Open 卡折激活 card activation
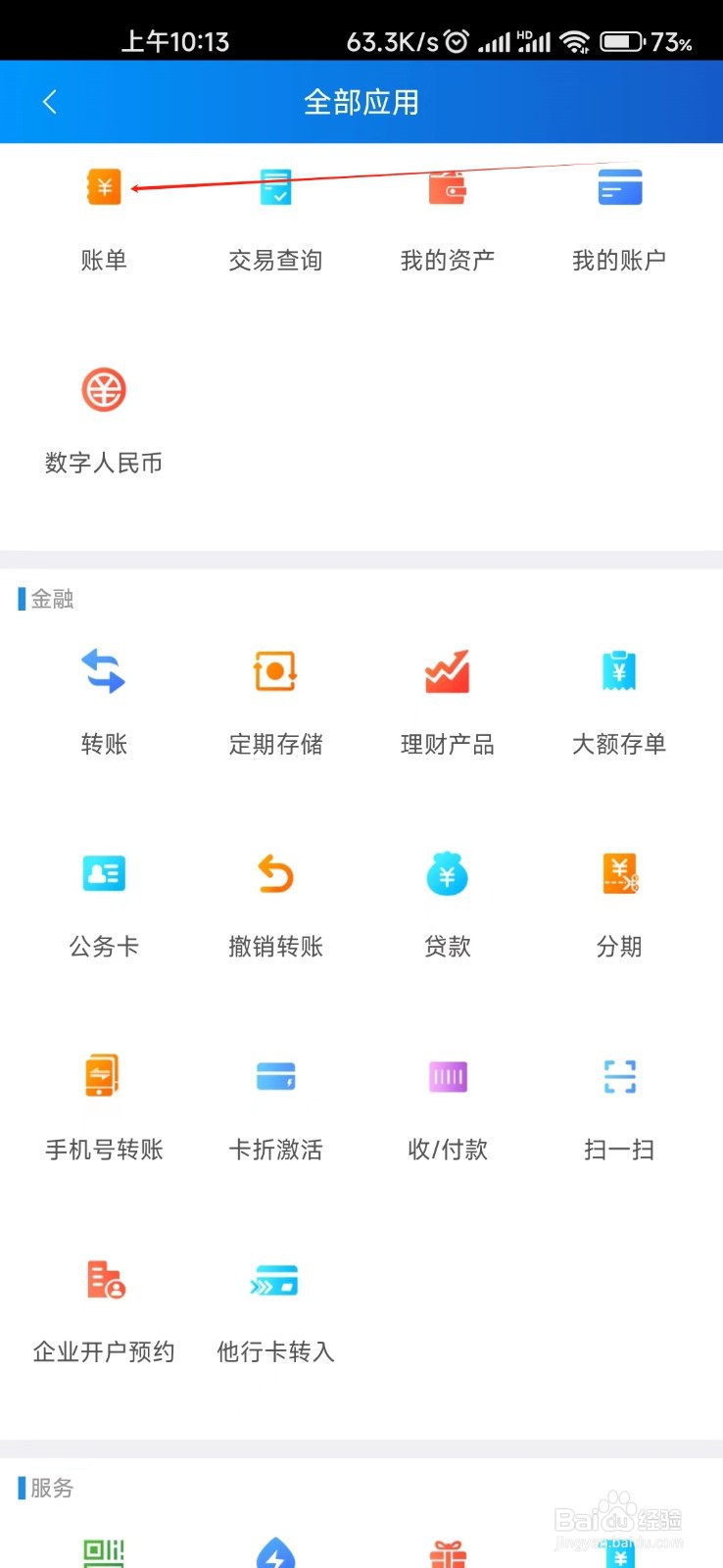This screenshot has width=723, height=1568. coord(275,1107)
